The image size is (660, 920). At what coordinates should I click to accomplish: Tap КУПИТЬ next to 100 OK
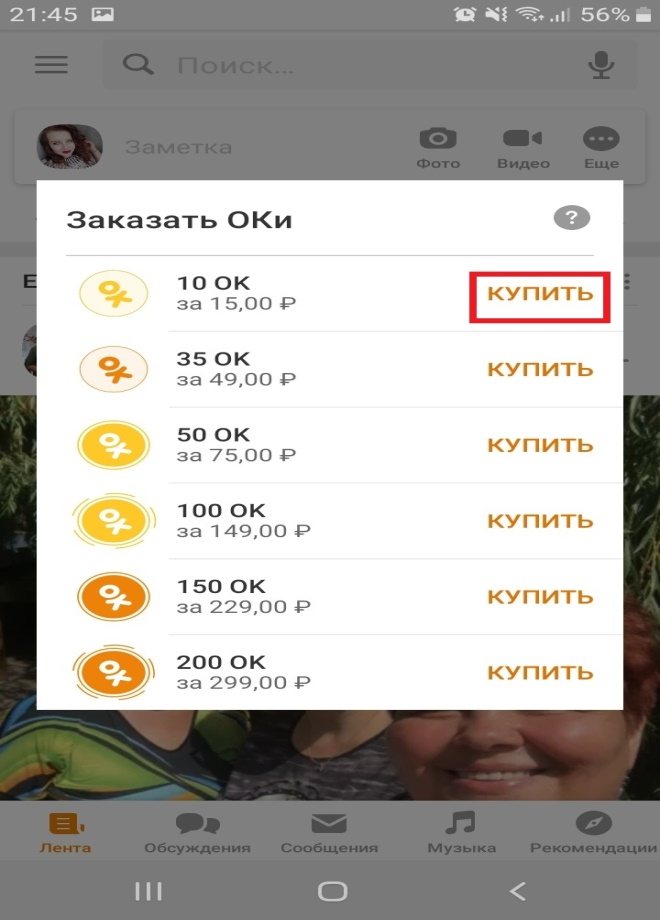[x=540, y=521]
